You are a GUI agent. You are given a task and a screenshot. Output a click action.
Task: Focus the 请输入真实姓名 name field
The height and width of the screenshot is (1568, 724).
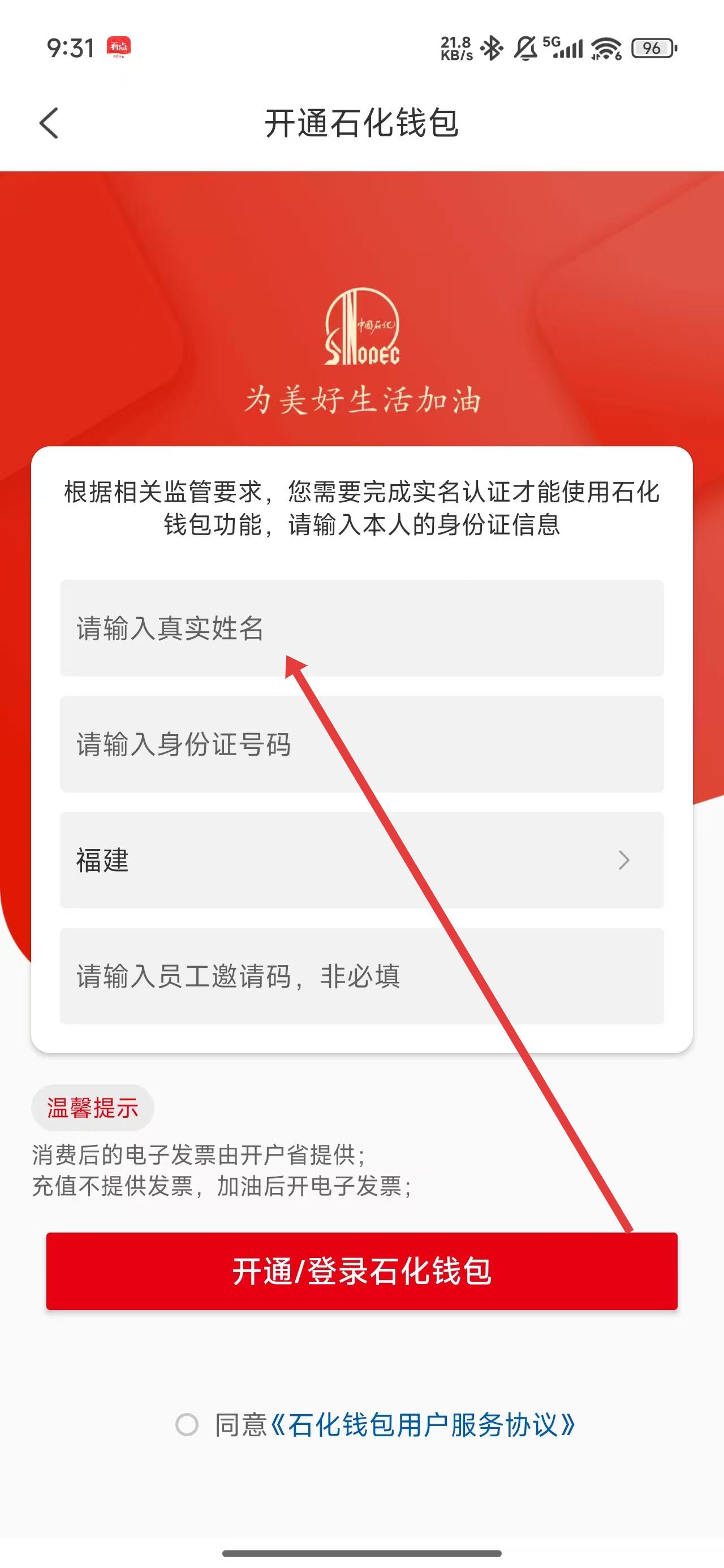point(361,627)
